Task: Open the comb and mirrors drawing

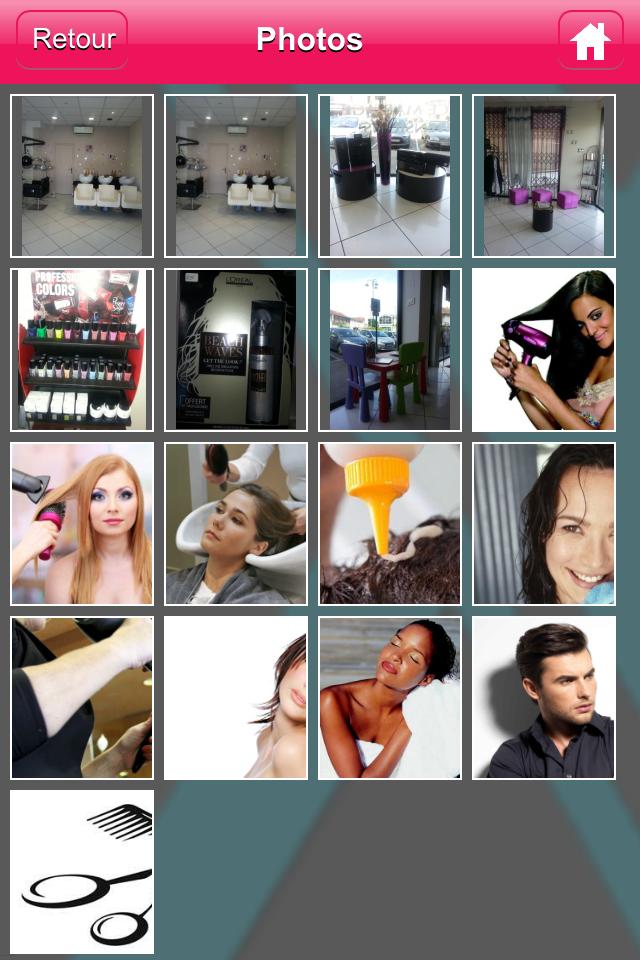Action: [82, 872]
